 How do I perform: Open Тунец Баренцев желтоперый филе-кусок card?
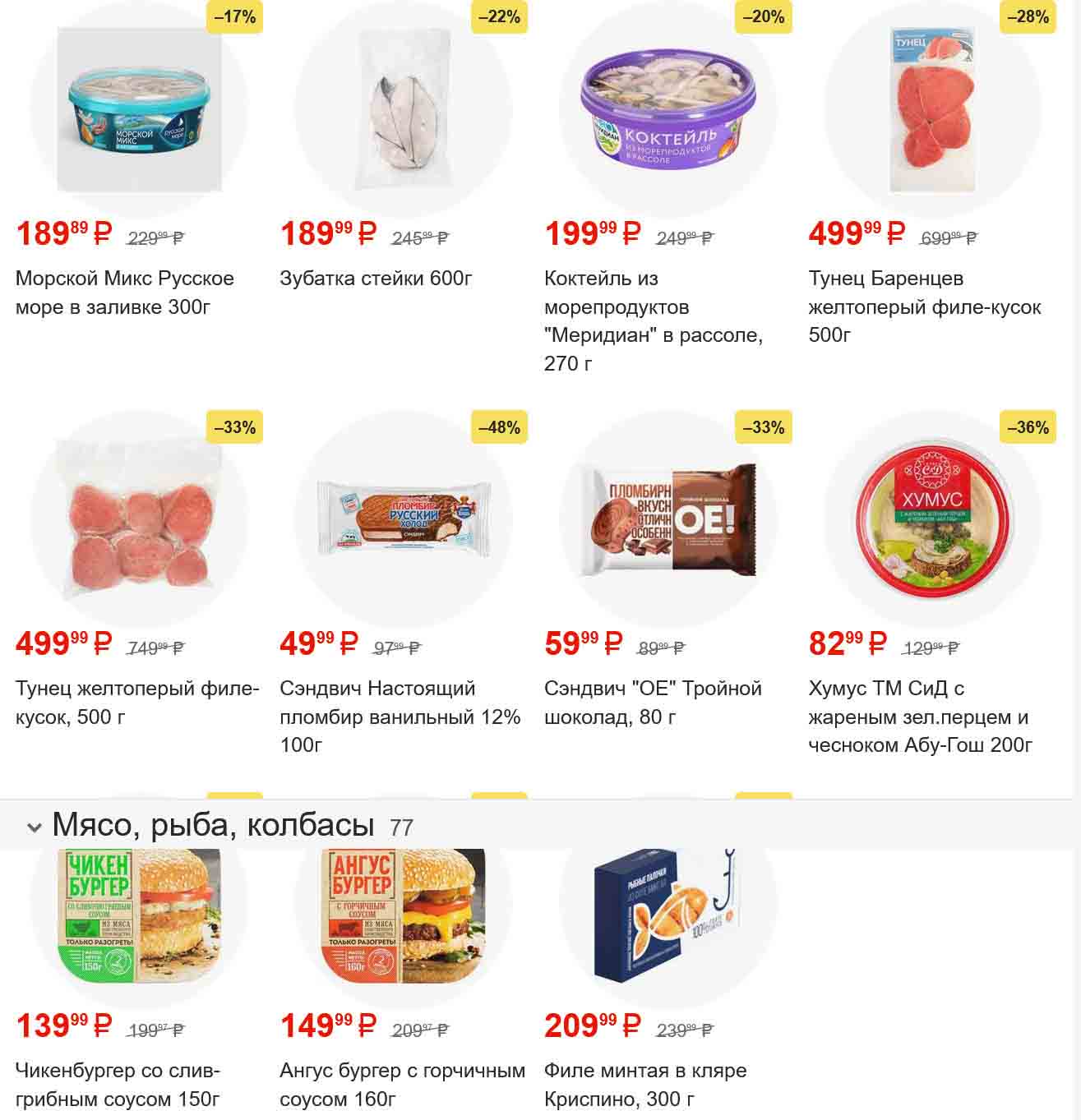932,109
